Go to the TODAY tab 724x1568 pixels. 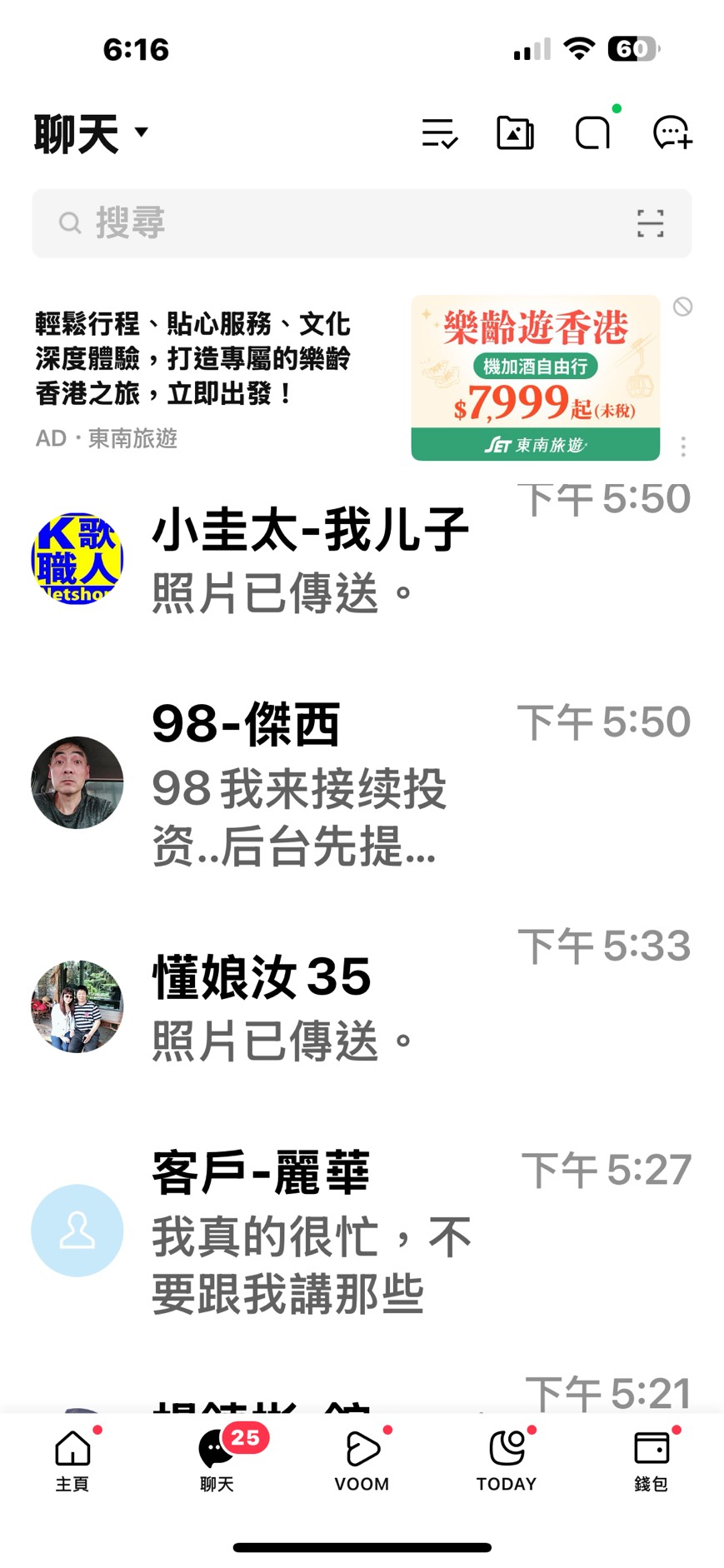coord(506,1460)
